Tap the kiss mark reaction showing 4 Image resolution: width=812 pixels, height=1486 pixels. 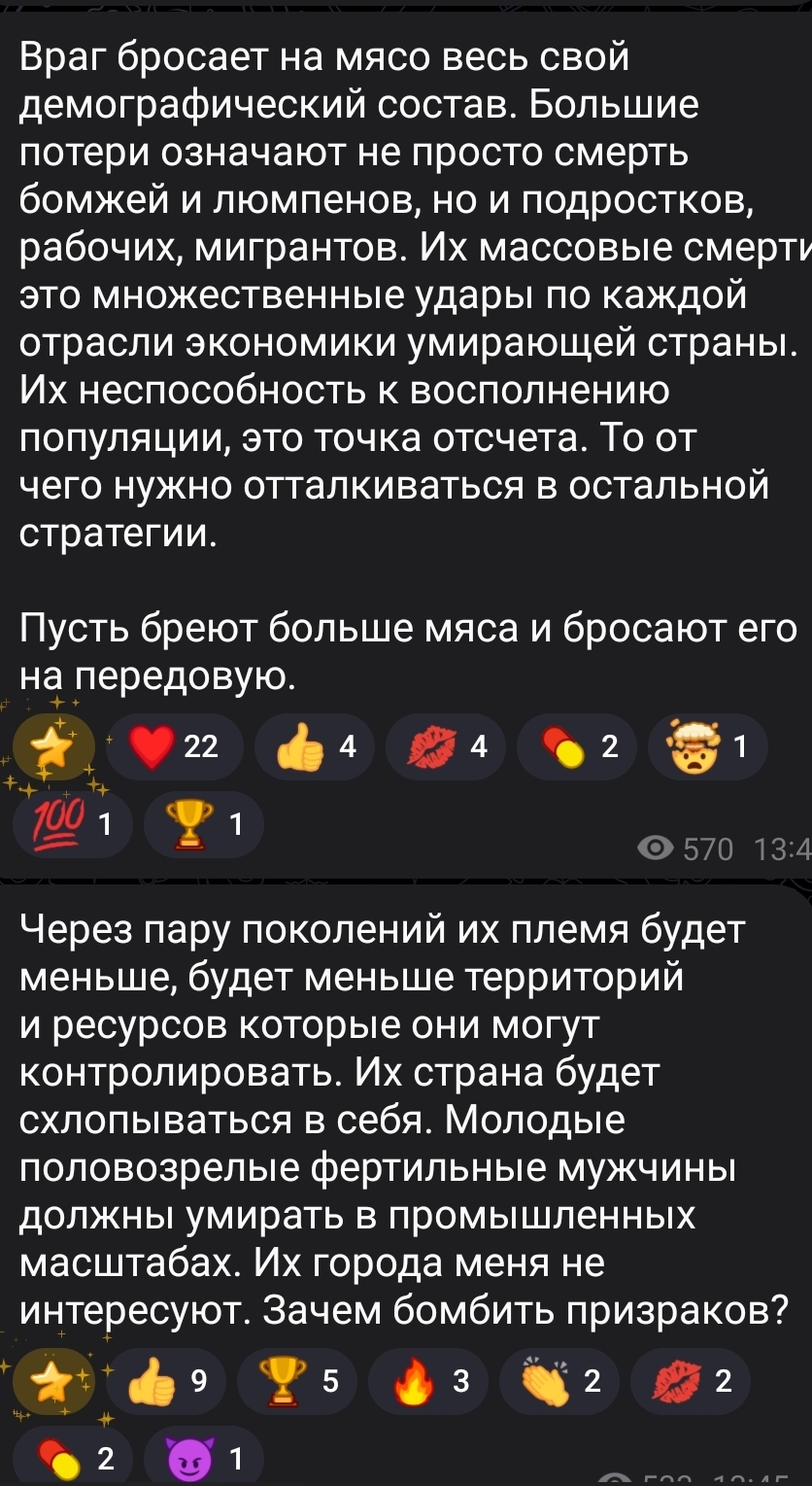pos(447,747)
